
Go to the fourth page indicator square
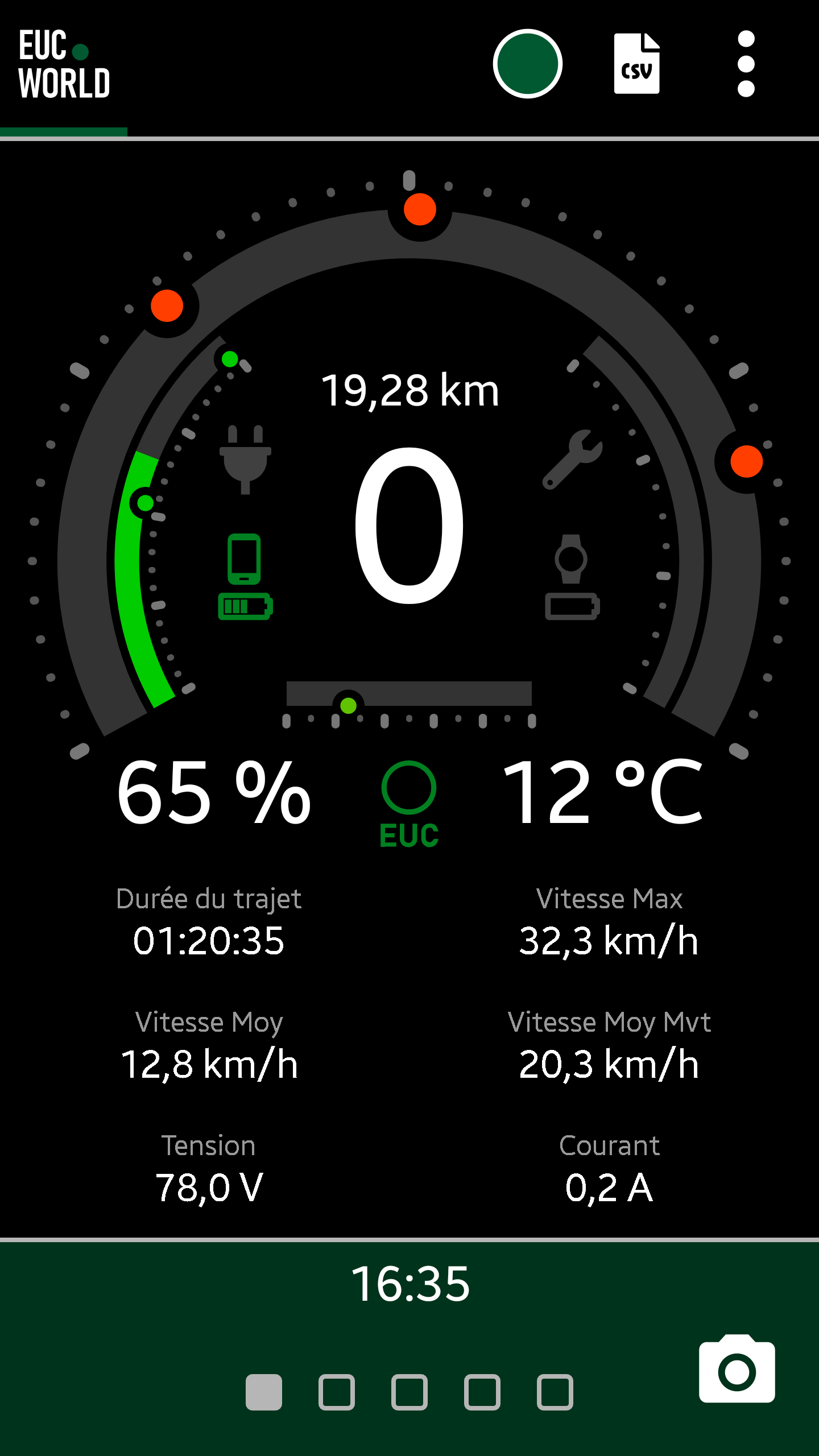point(482,1392)
